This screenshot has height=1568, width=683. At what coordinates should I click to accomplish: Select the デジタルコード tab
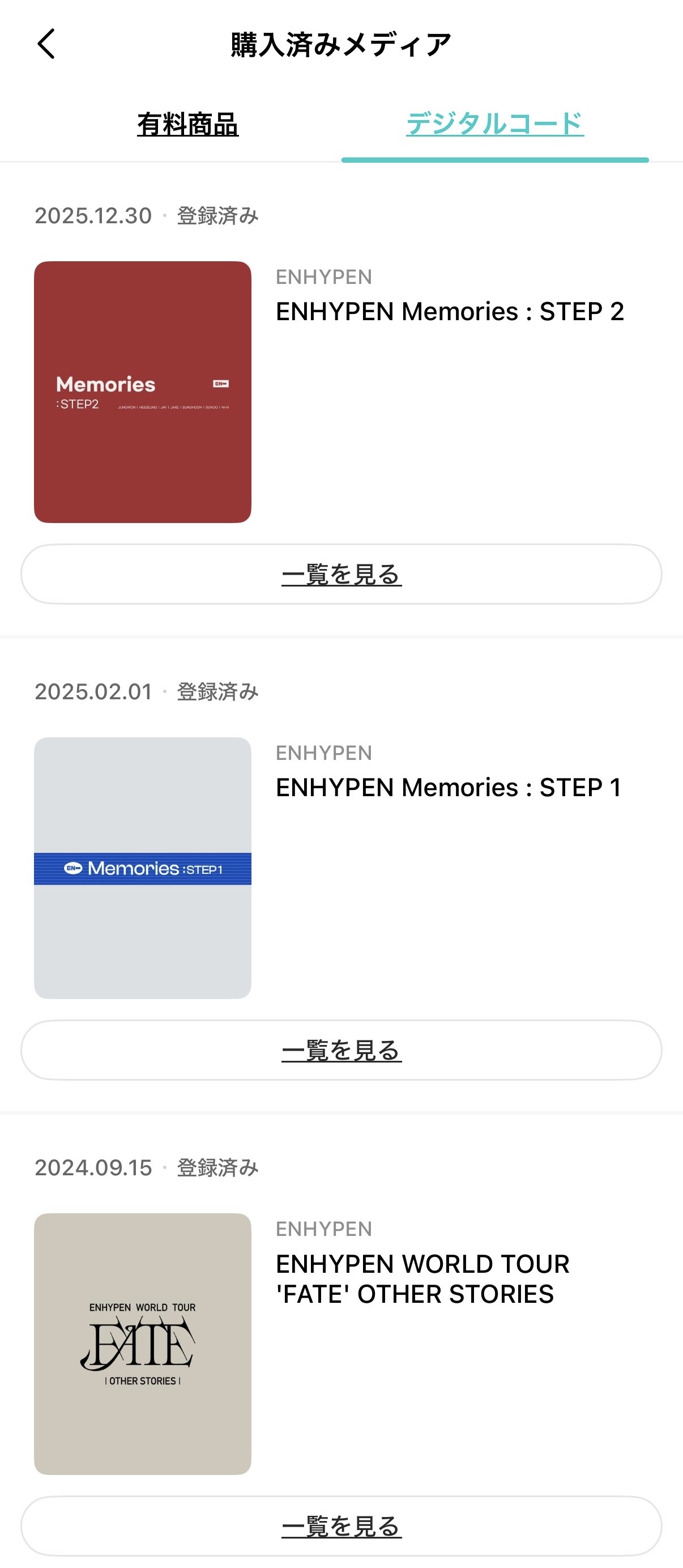point(494,124)
